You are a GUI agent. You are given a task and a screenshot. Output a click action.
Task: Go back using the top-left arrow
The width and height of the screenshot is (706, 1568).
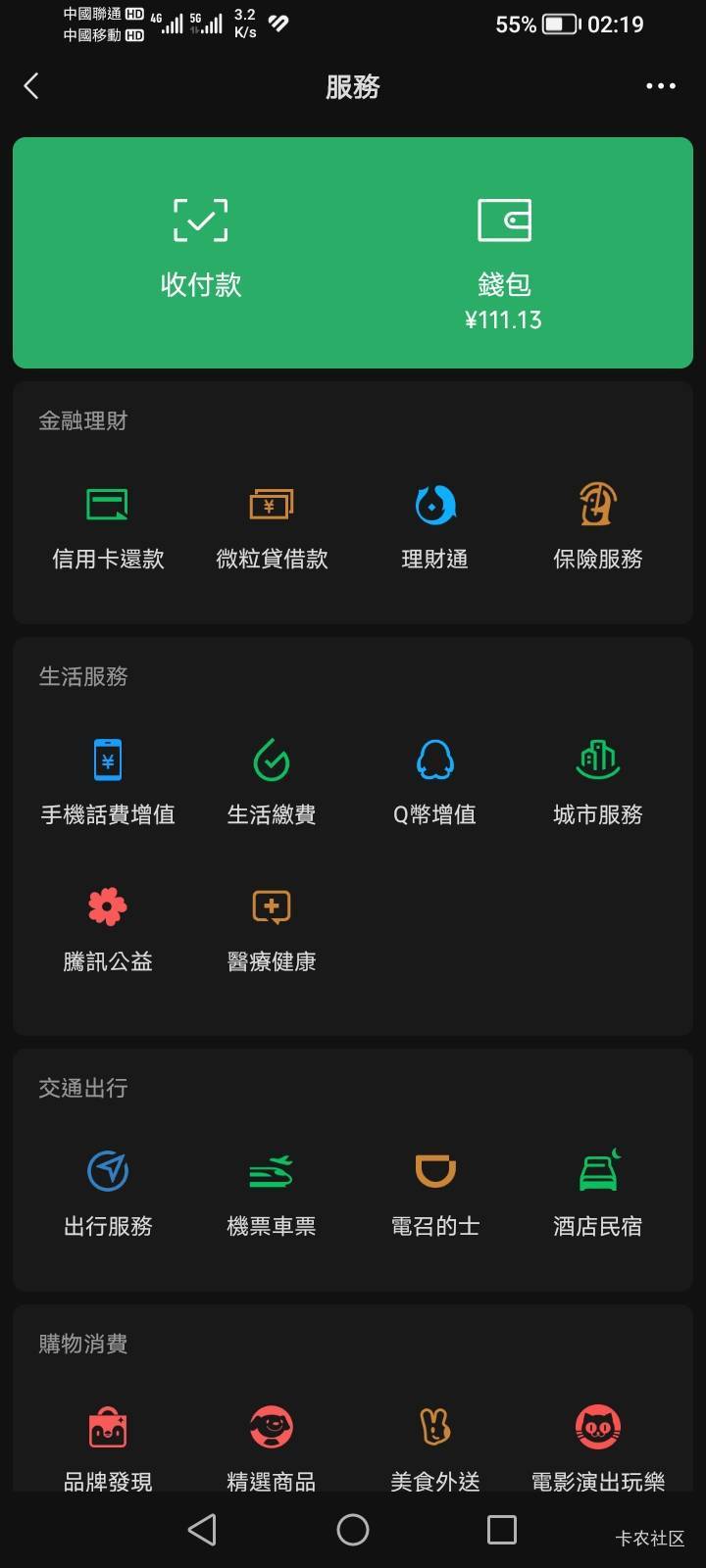tap(31, 86)
